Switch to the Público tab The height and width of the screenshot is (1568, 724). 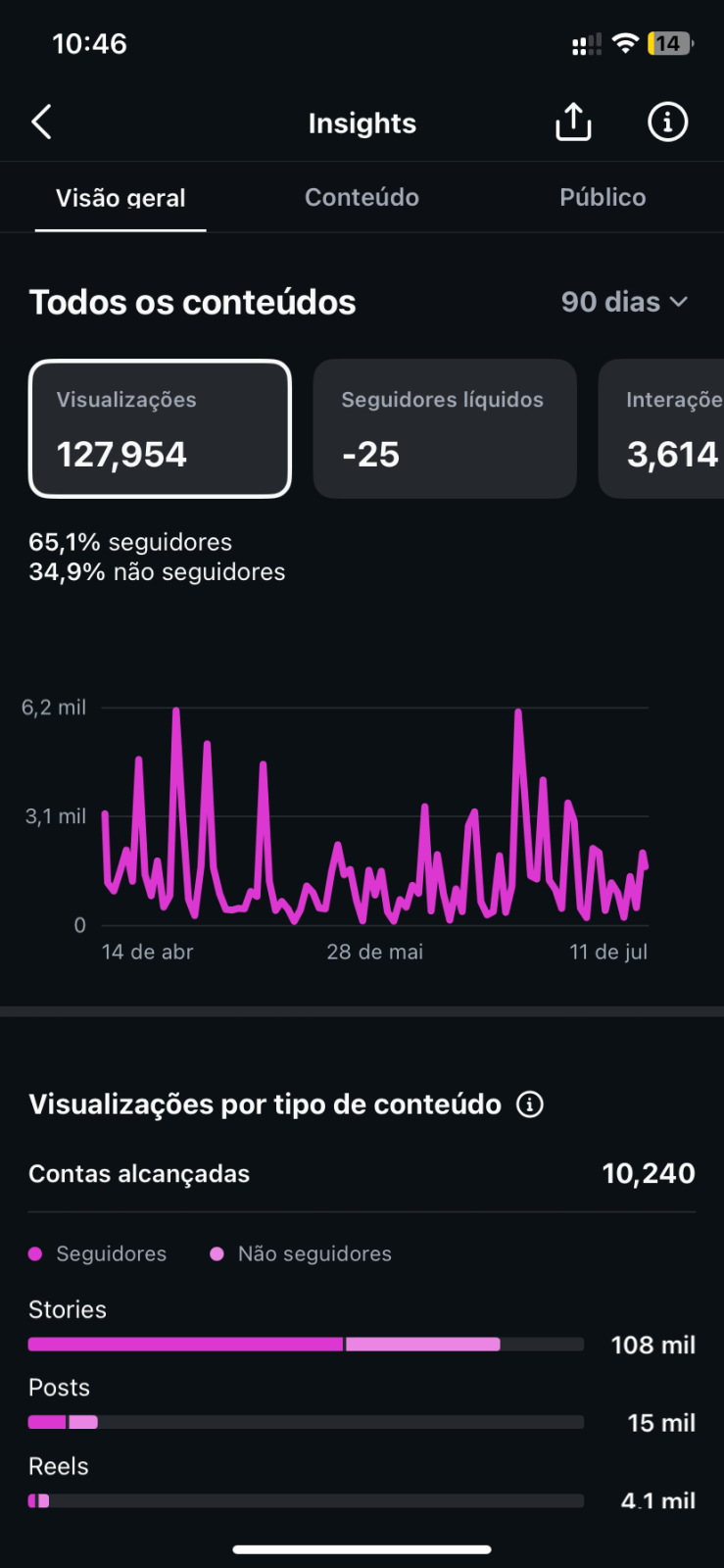pyautogui.click(x=603, y=197)
